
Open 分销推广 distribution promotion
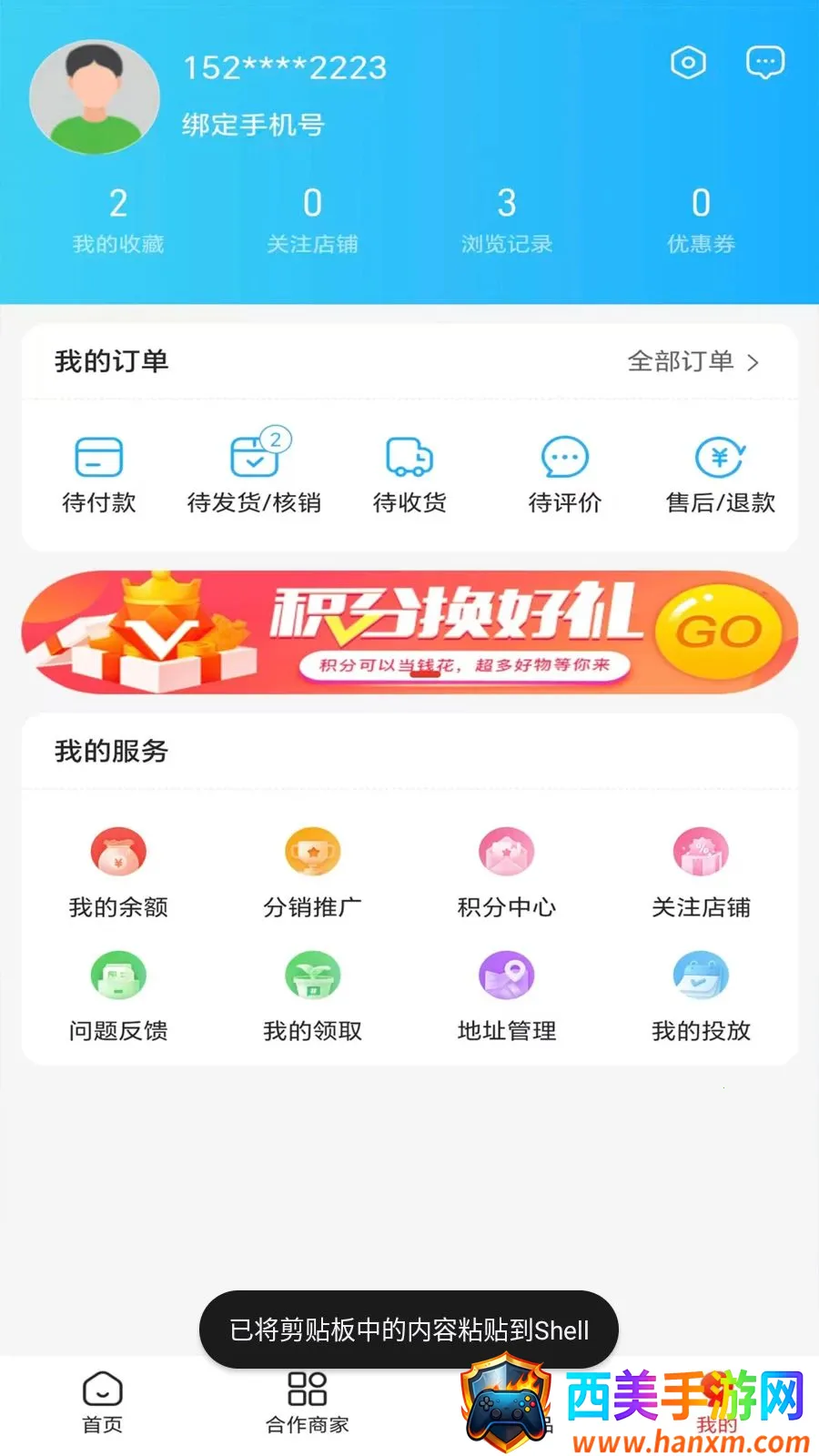tap(312, 874)
